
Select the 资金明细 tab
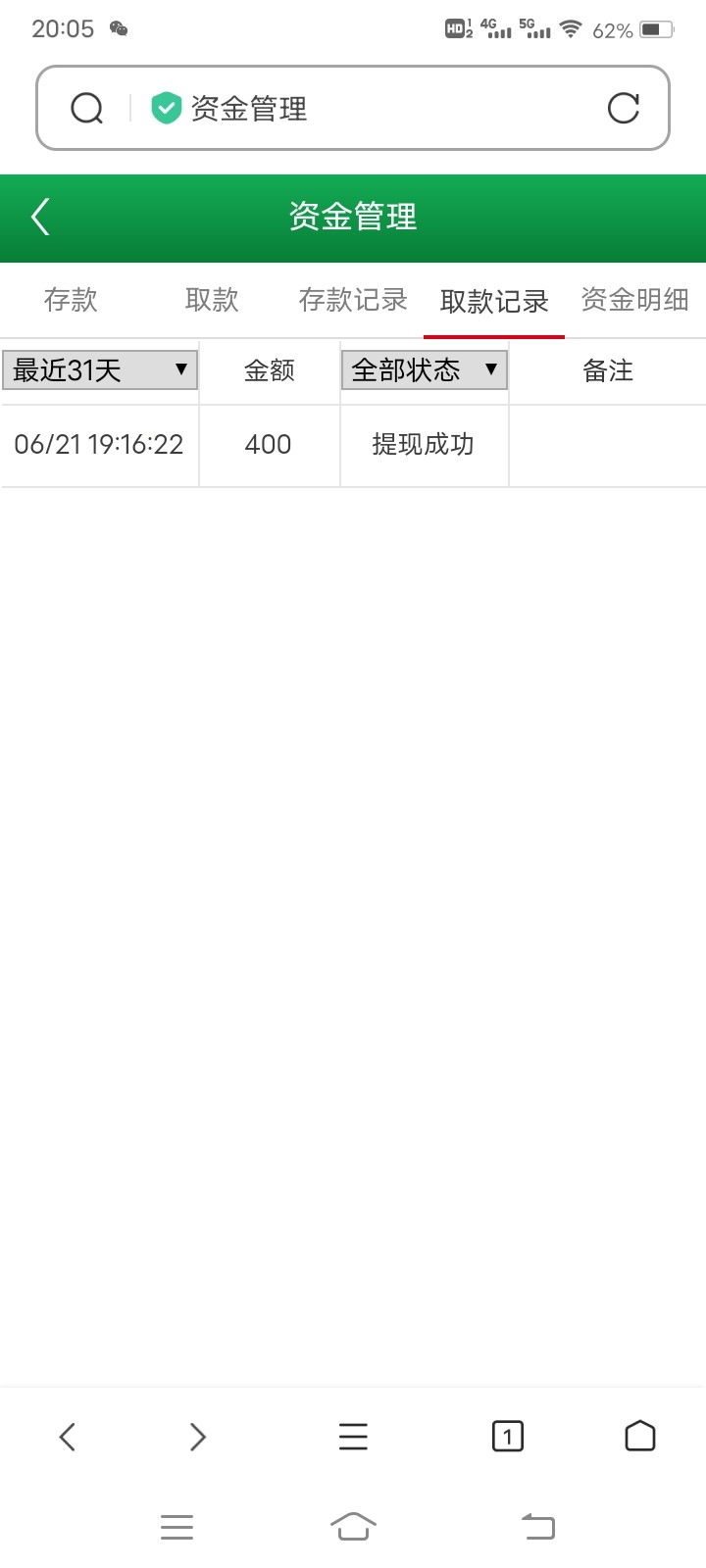click(636, 300)
